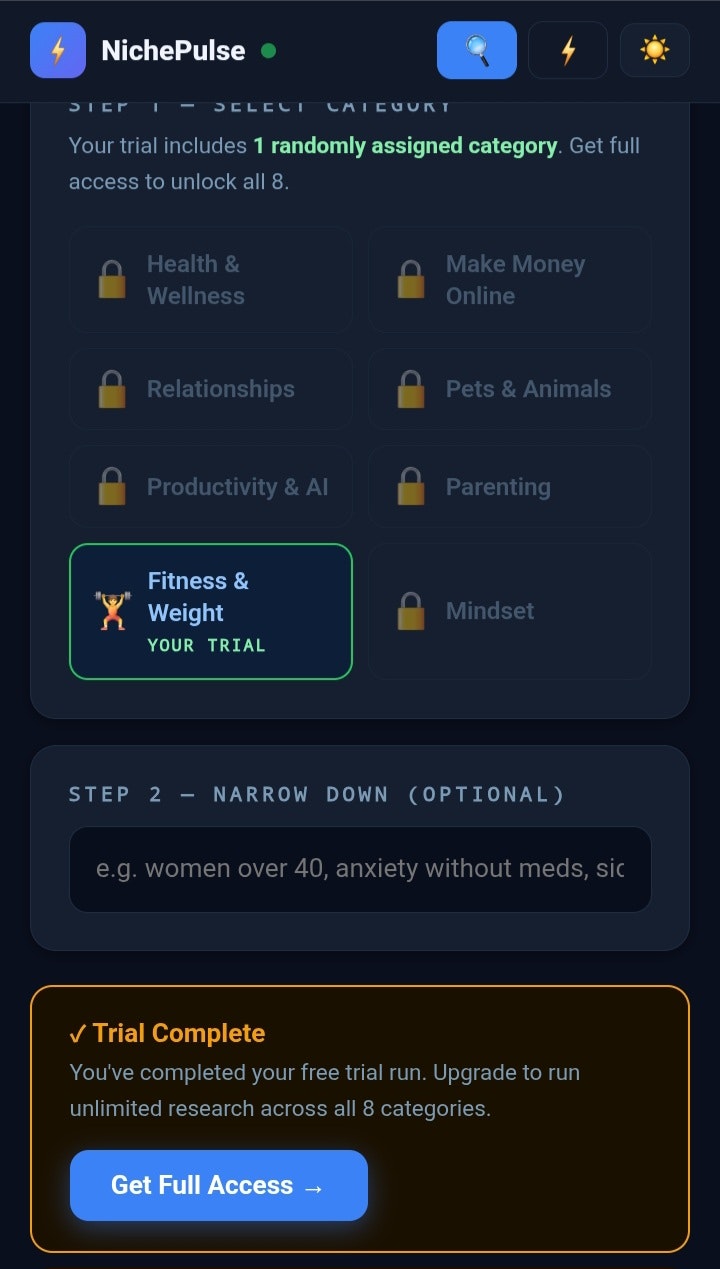Tap the lightning bolt header button
Viewport: 720px width, 1269px height.
coord(568,50)
